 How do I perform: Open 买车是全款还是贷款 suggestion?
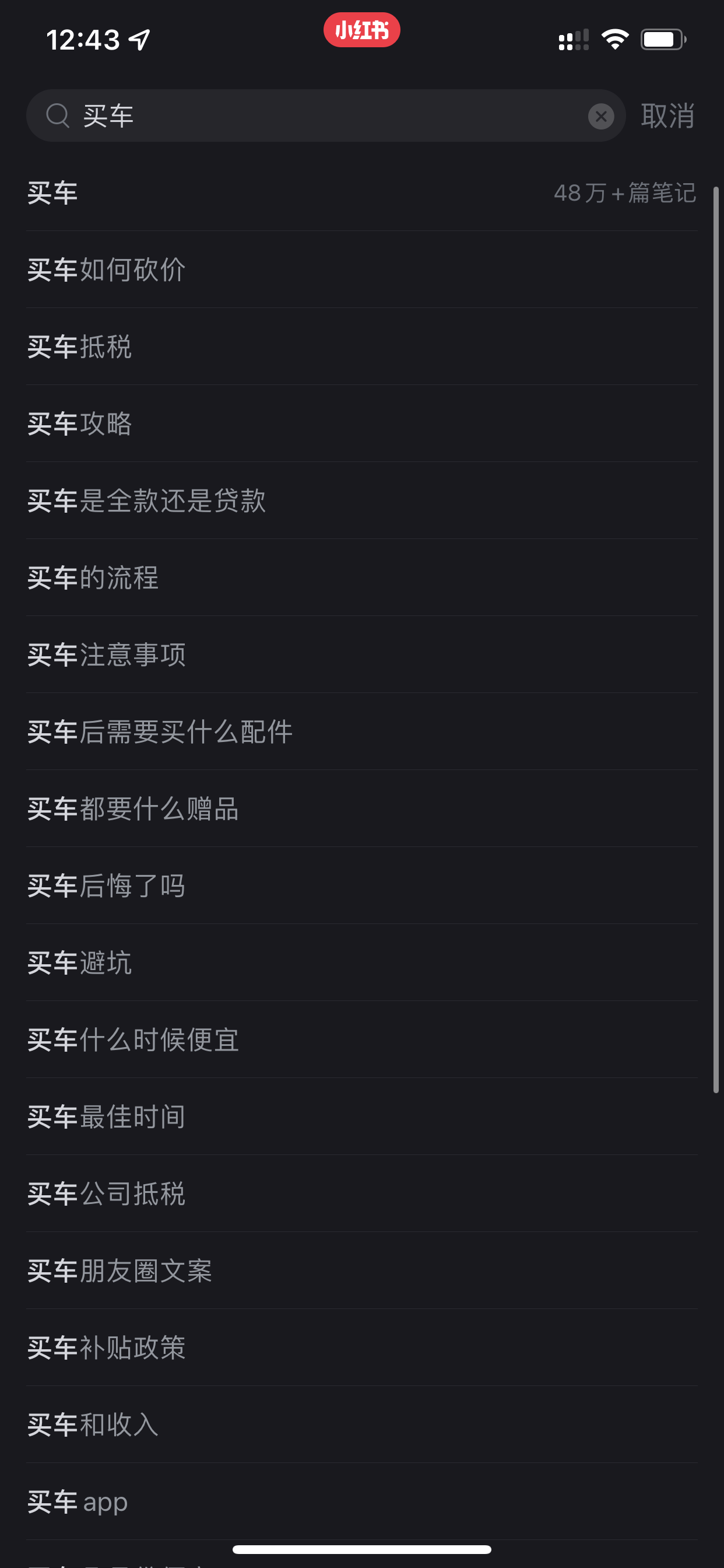[x=362, y=501]
